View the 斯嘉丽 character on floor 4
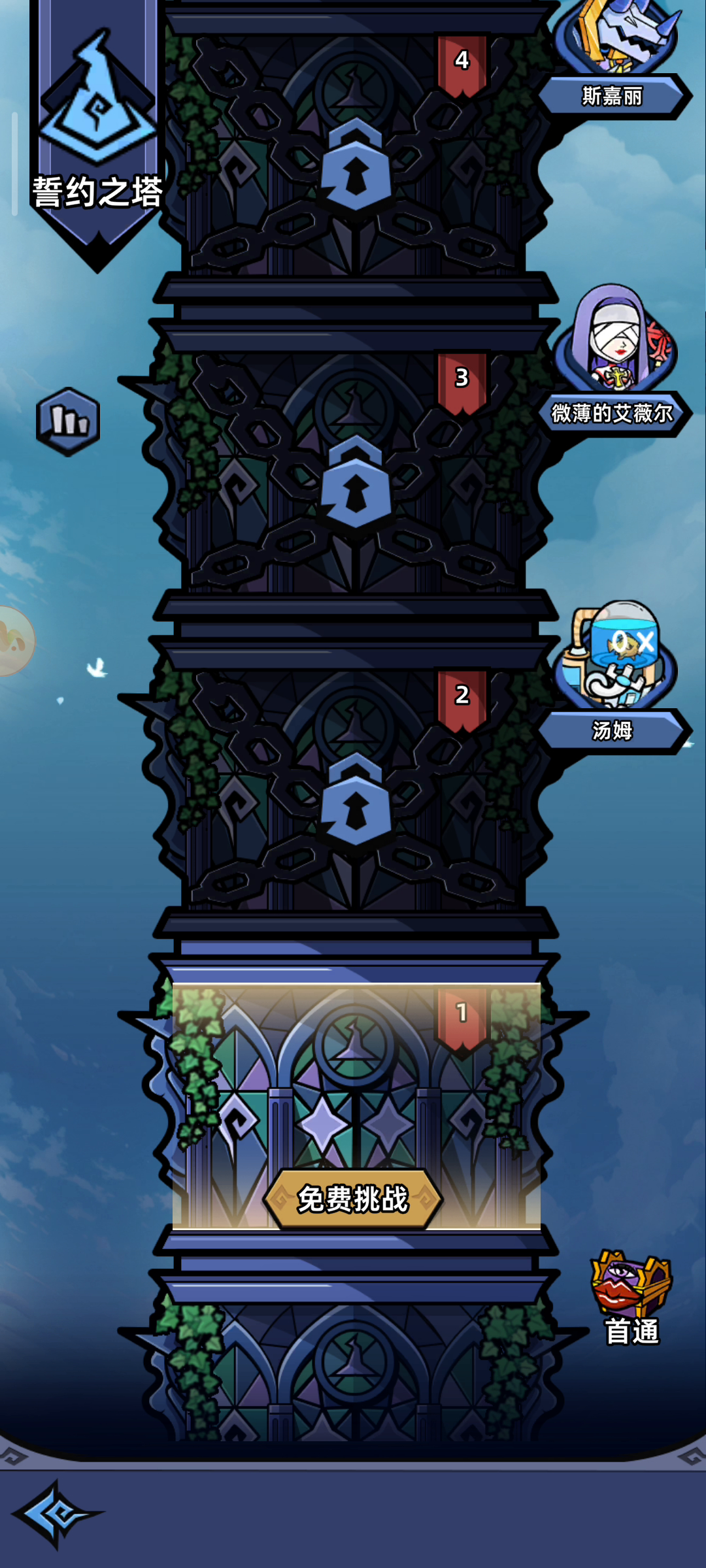This screenshot has height=1568, width=706. coord(614,59)
